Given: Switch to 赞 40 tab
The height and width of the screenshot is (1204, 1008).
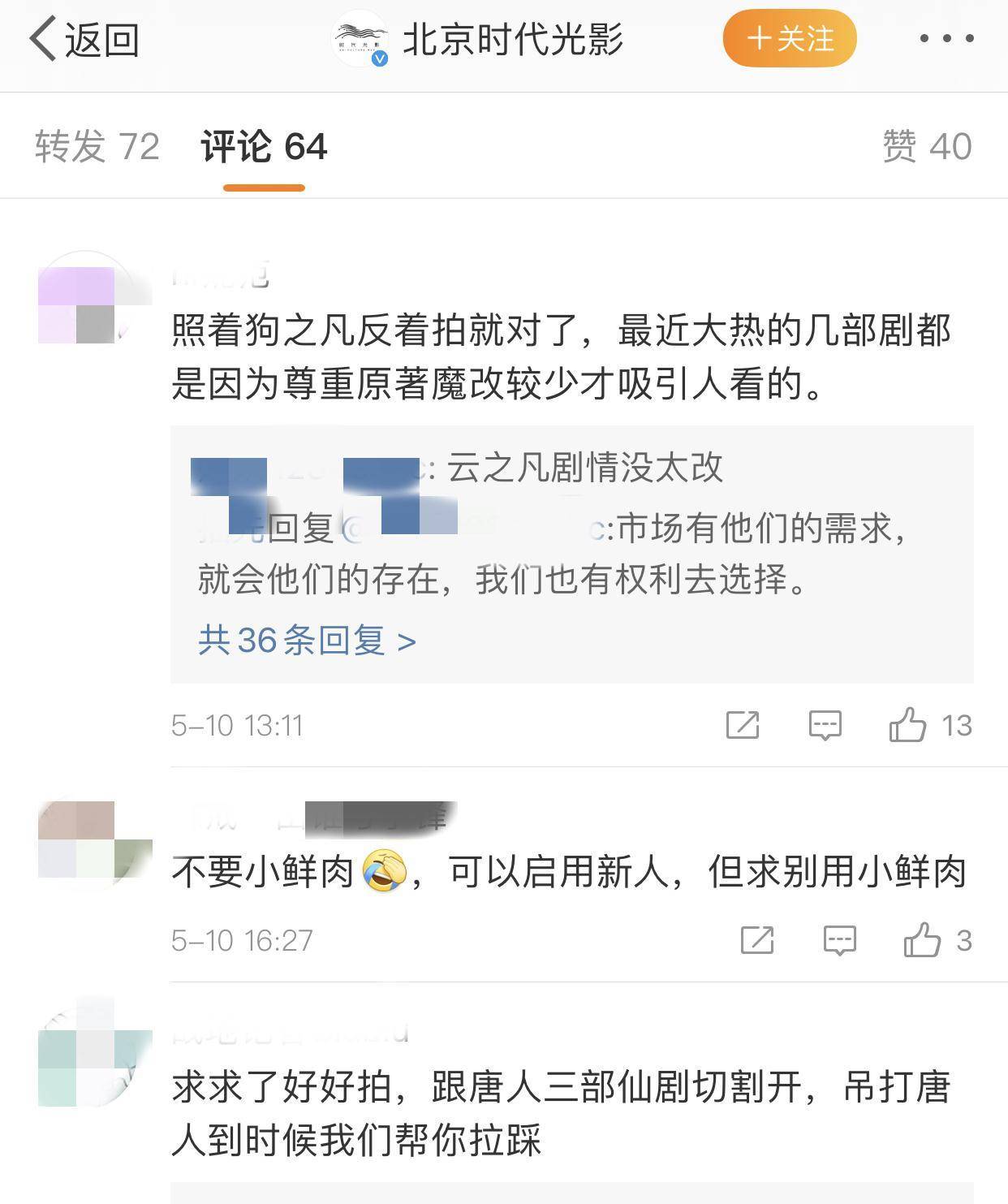Looking at the screenshot, I should pyautogui.click(x=927, y=147).
